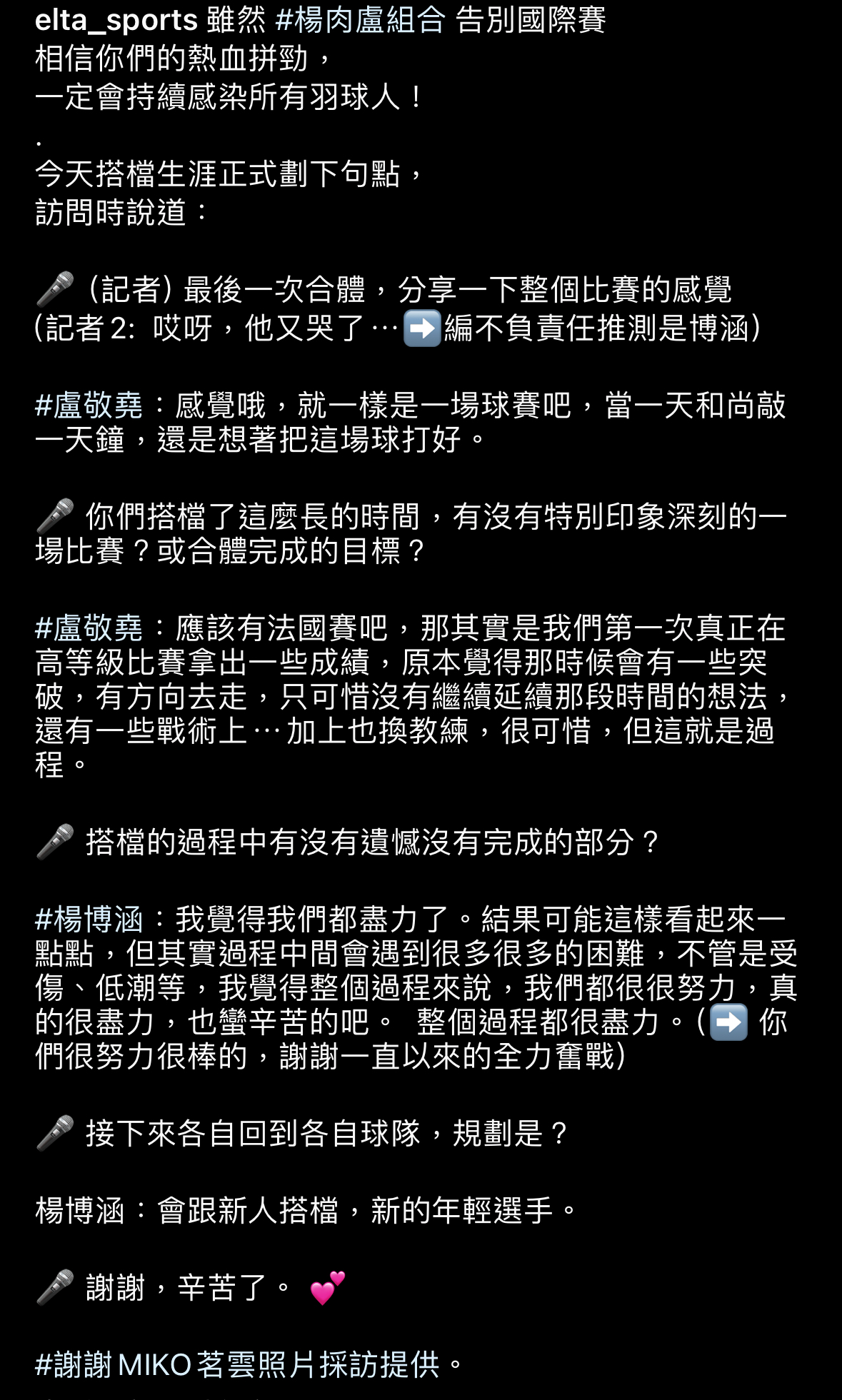The width and height of the screenshot is (842, 1400).
Task: Open the #謝謝MIKO茗雲照片採訪提供 hashtag
Action: tap(237, 1365)
